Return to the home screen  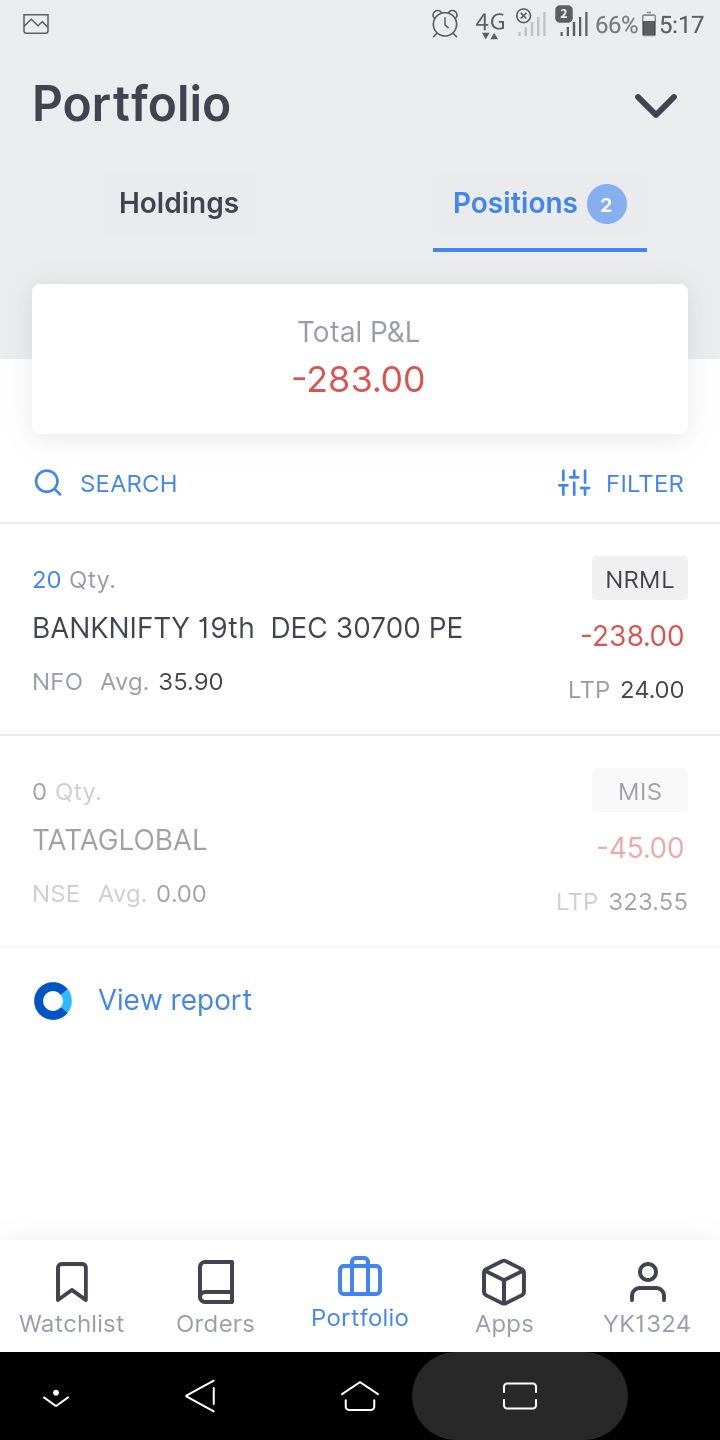click(x=360, y=1396)
